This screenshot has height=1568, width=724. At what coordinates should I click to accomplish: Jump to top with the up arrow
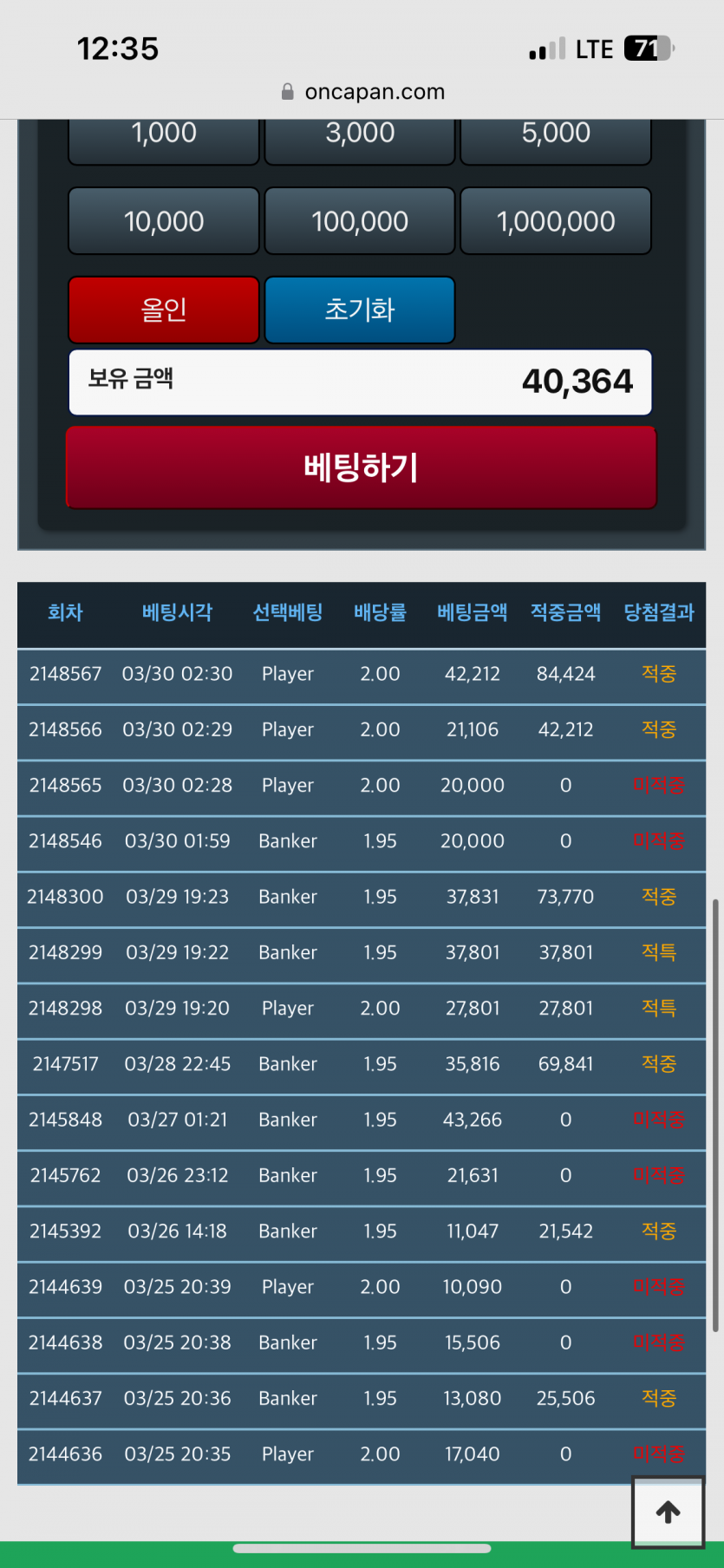[668, 1512]
